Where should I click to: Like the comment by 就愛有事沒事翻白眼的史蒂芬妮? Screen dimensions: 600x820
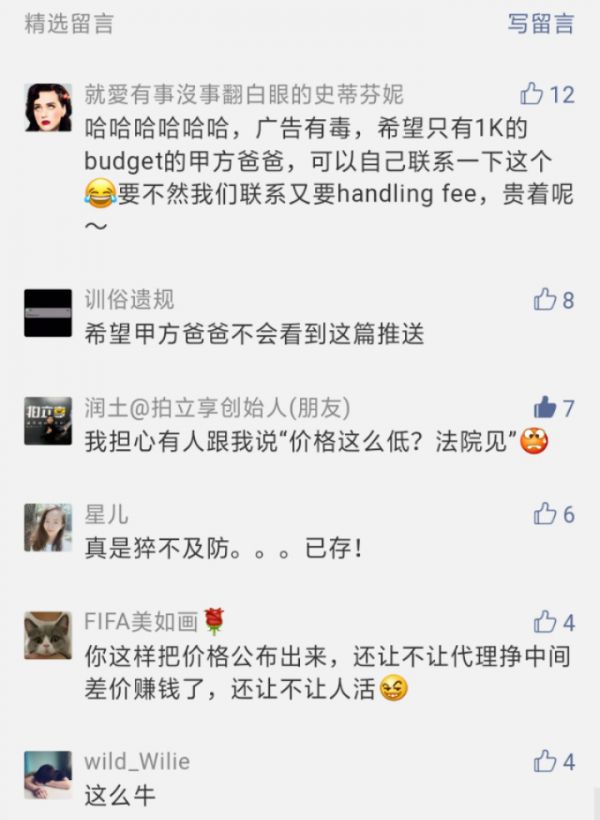[532, 95]
